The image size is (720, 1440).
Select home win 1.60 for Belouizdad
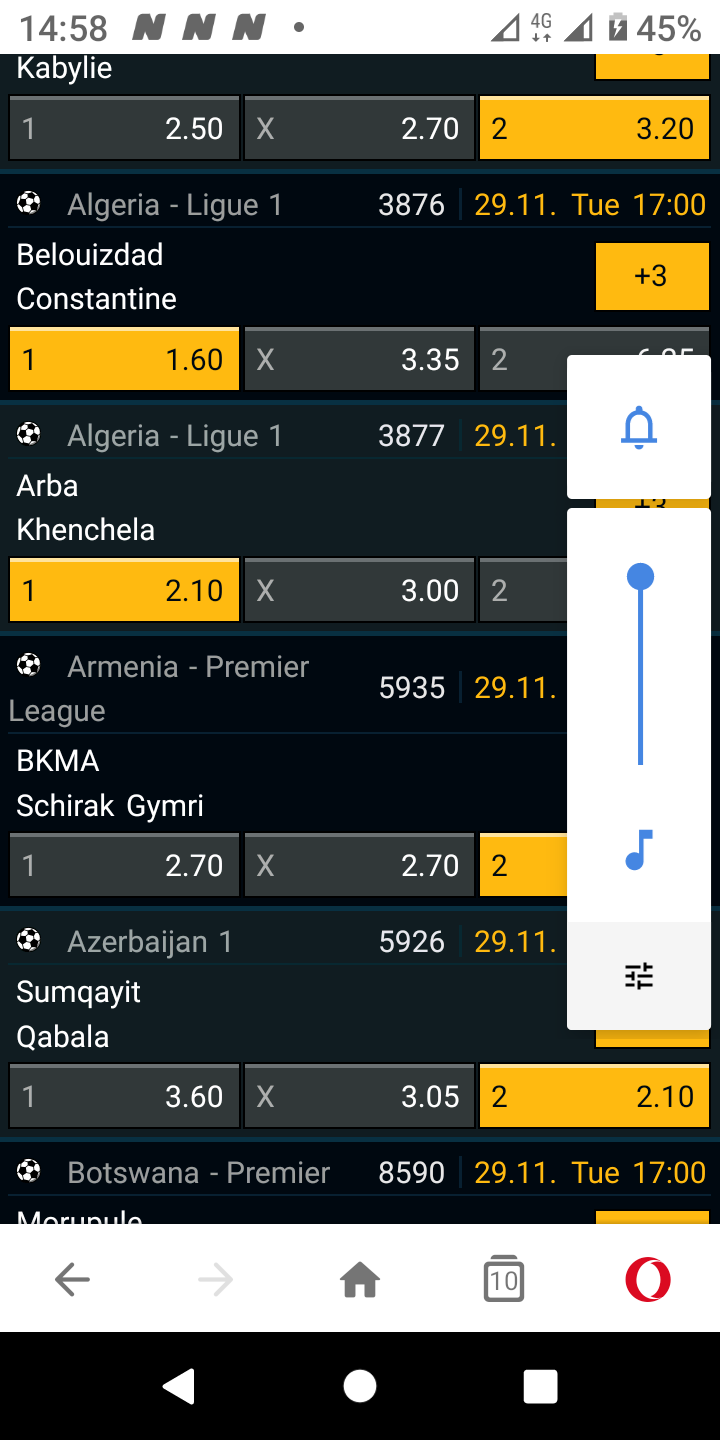(x=125, y=359)
